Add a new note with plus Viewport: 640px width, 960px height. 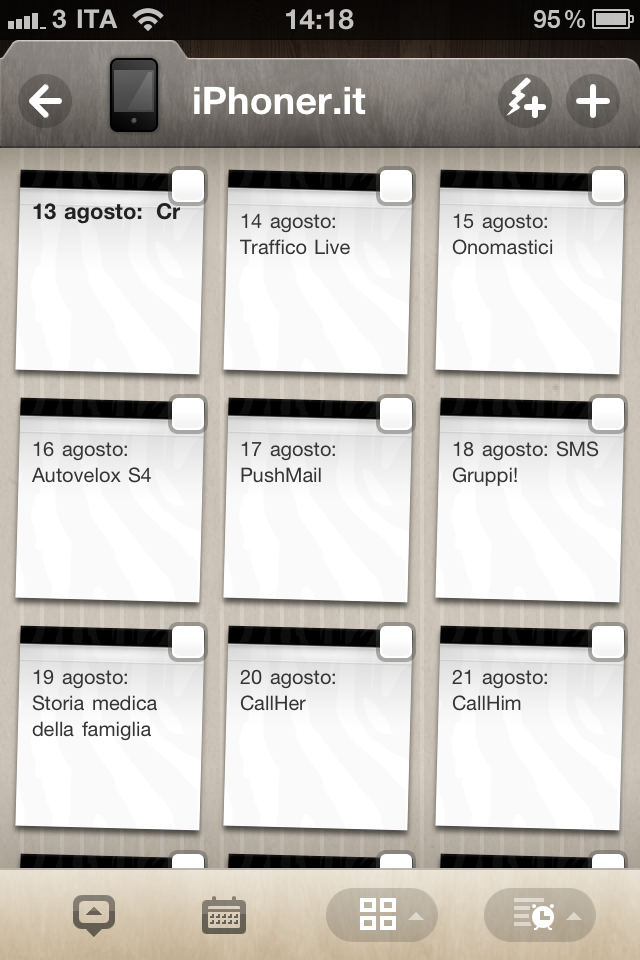[x=593, y=101]
